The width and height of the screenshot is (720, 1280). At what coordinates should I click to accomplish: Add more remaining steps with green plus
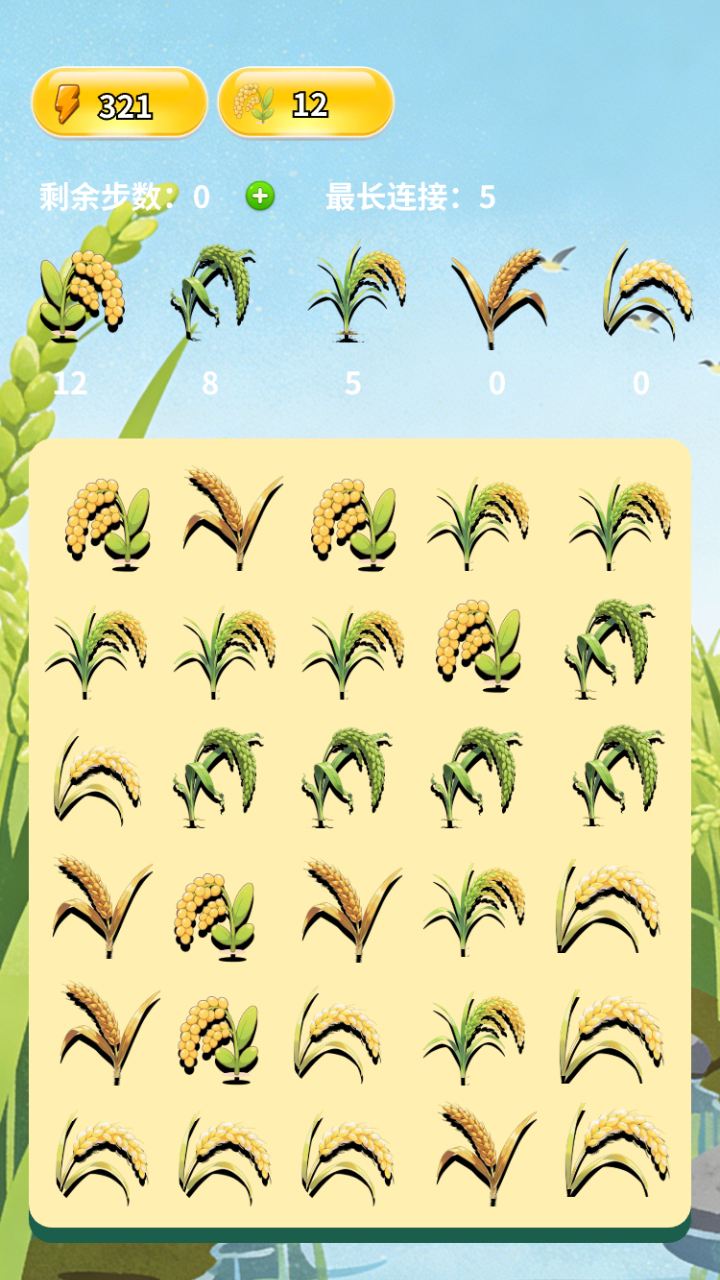click(260, 196)
